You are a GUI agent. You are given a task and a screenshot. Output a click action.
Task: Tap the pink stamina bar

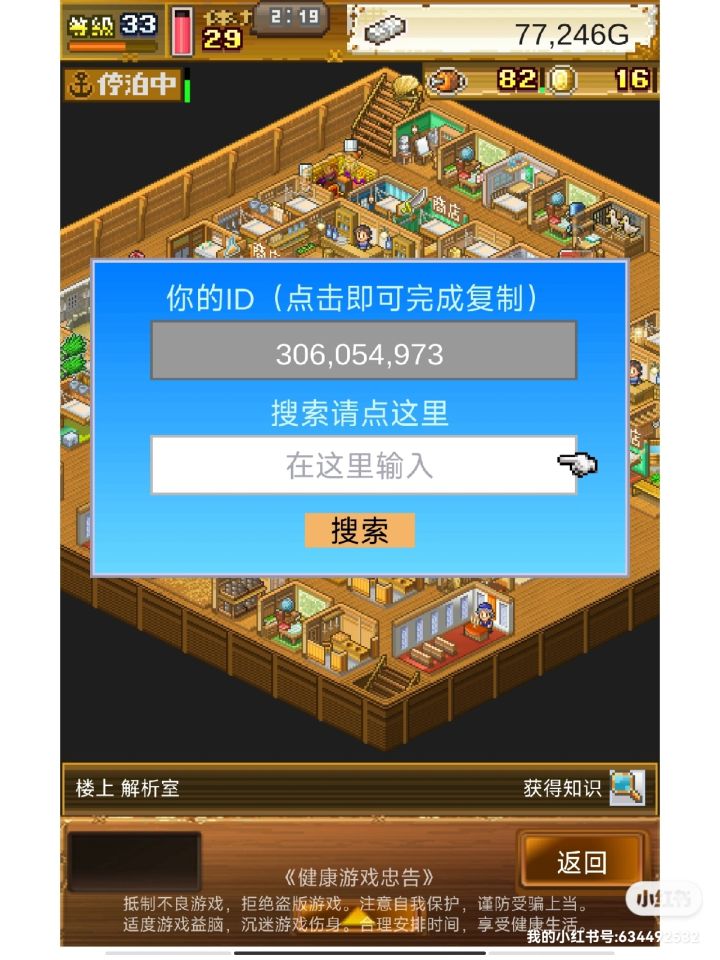[x=182, y=30]
